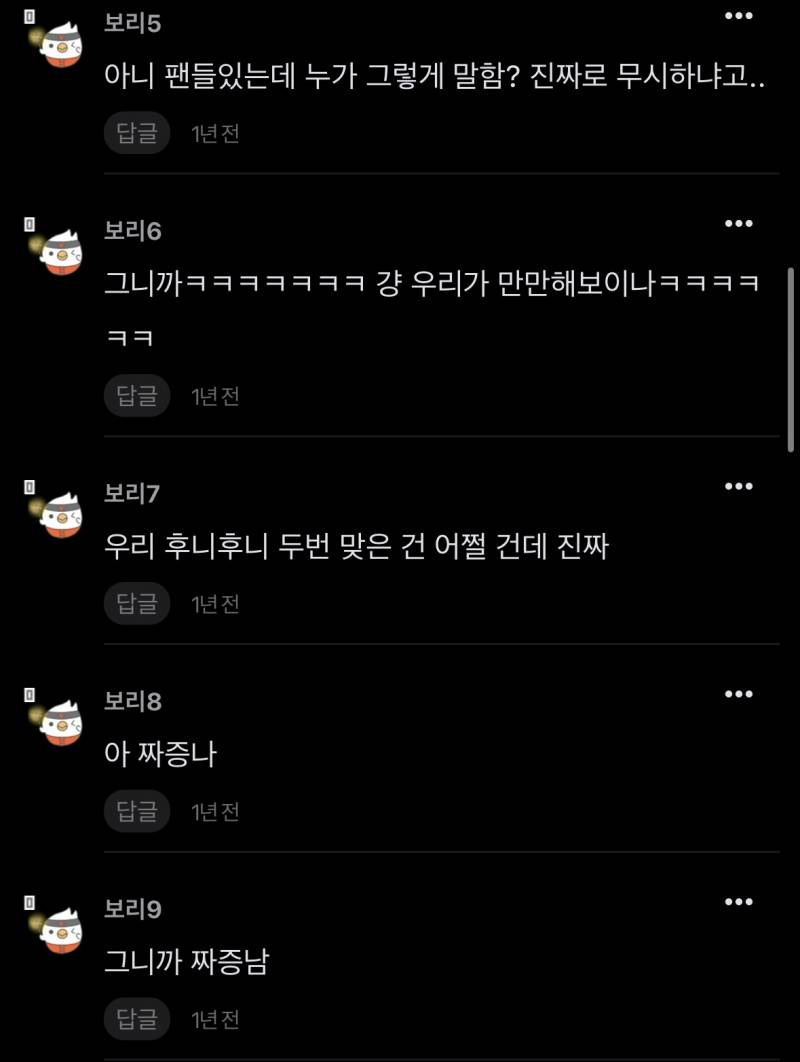Screen dimensions: 800x1062
Task: Click the 1년 전 timestamp on 보리9's comment
Action: coord(213,1019)
